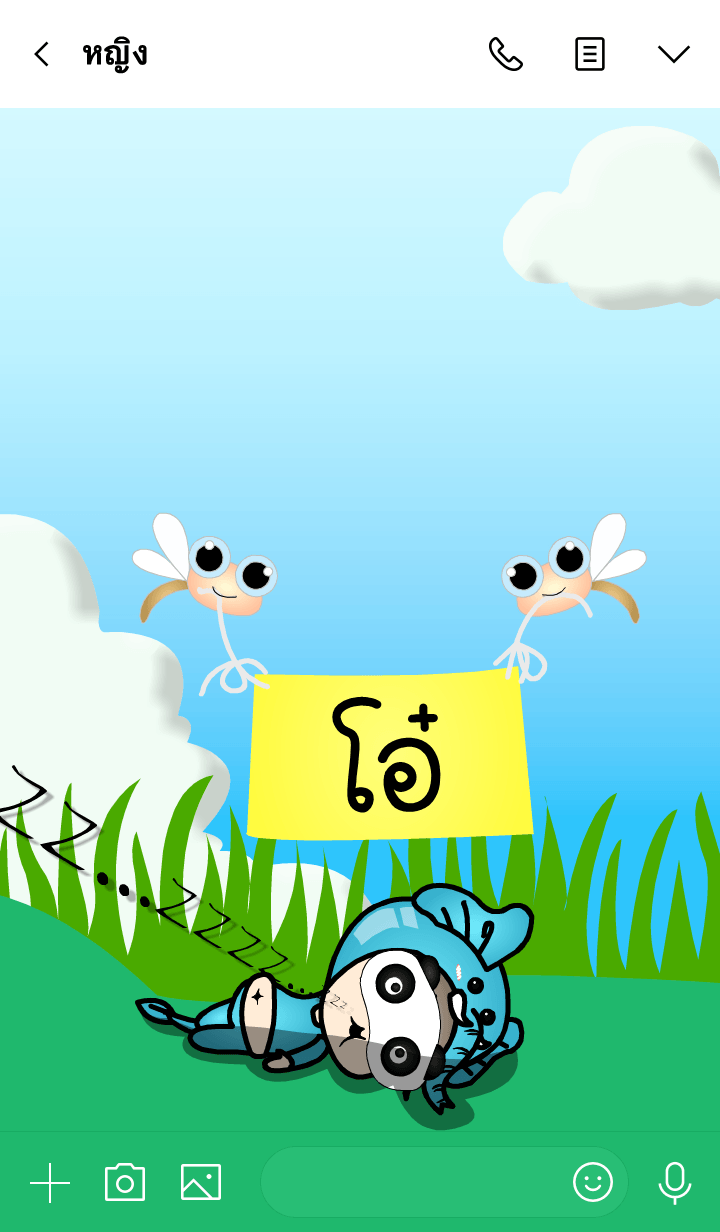Open the camera to take a photo

click(125, 1182)
